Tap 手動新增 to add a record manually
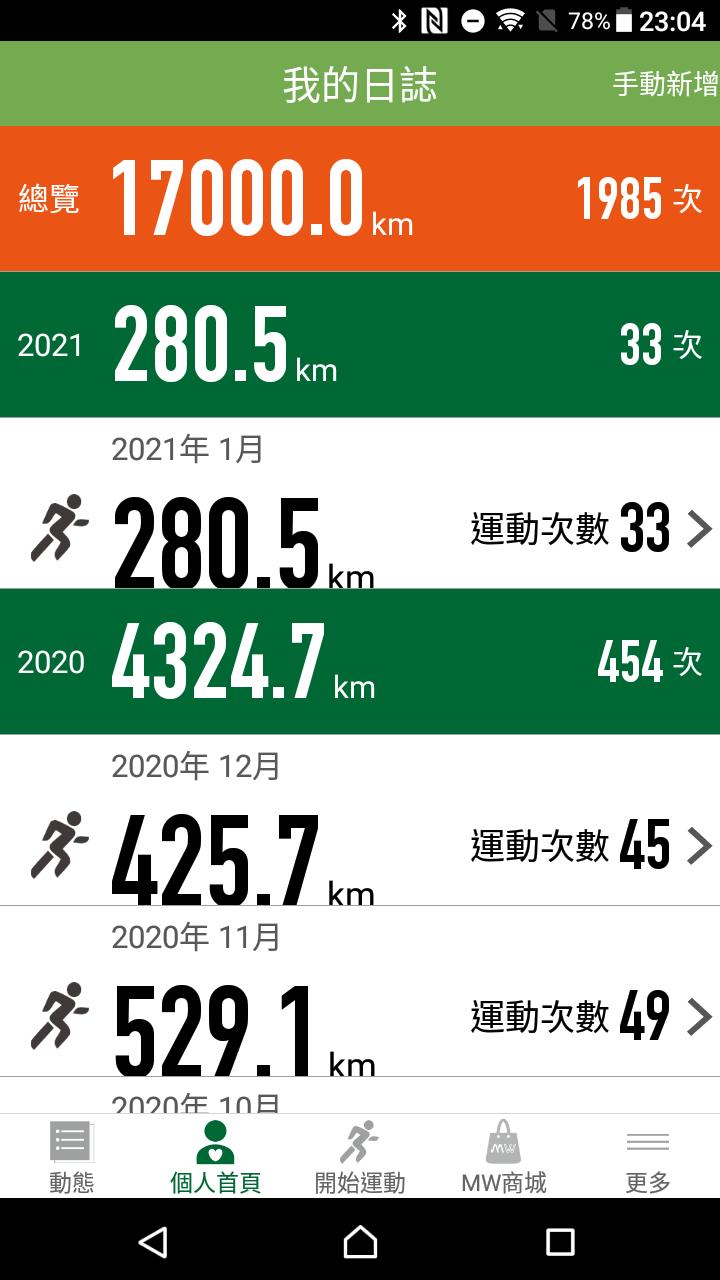The height and width of the screenshot is (1280, 720). coord(664,85)
